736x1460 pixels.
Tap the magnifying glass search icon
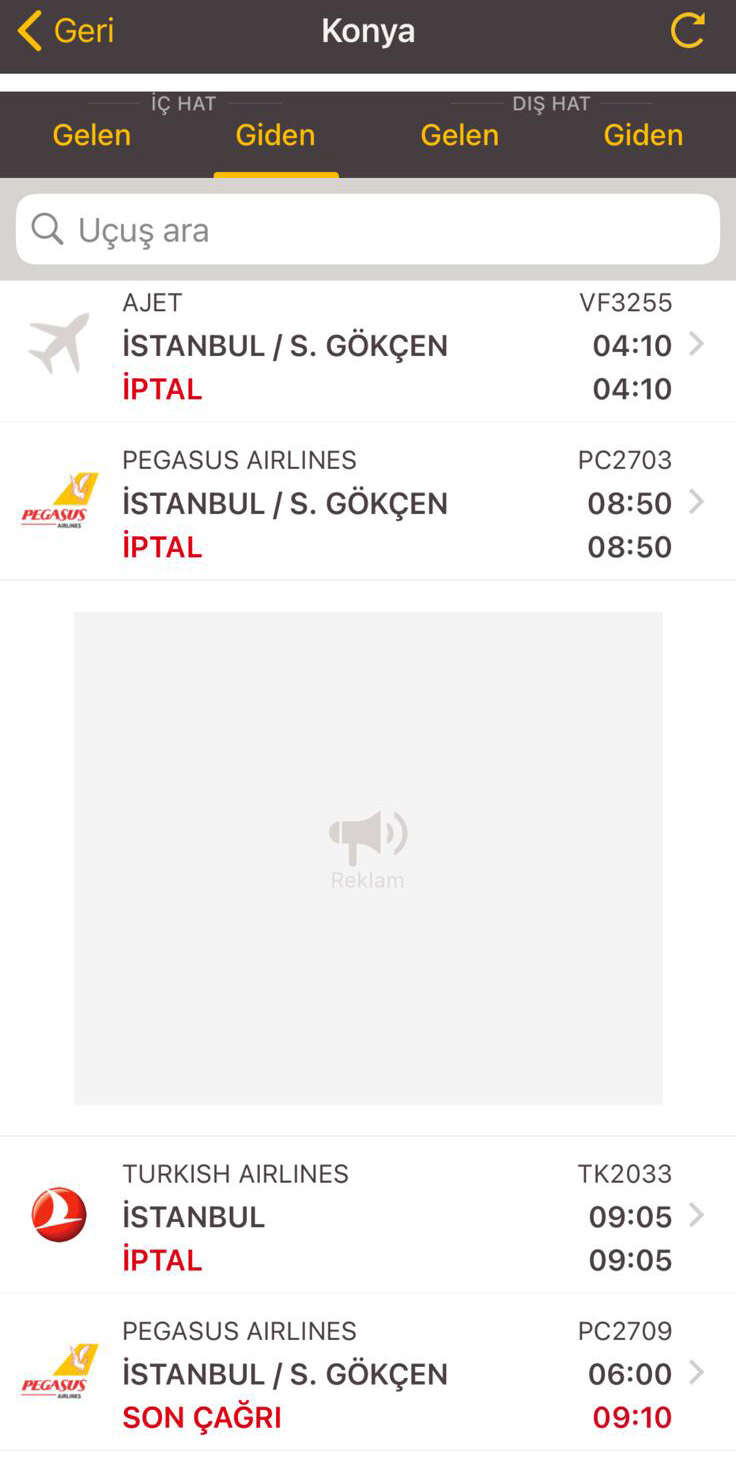(x=46, y=229)
